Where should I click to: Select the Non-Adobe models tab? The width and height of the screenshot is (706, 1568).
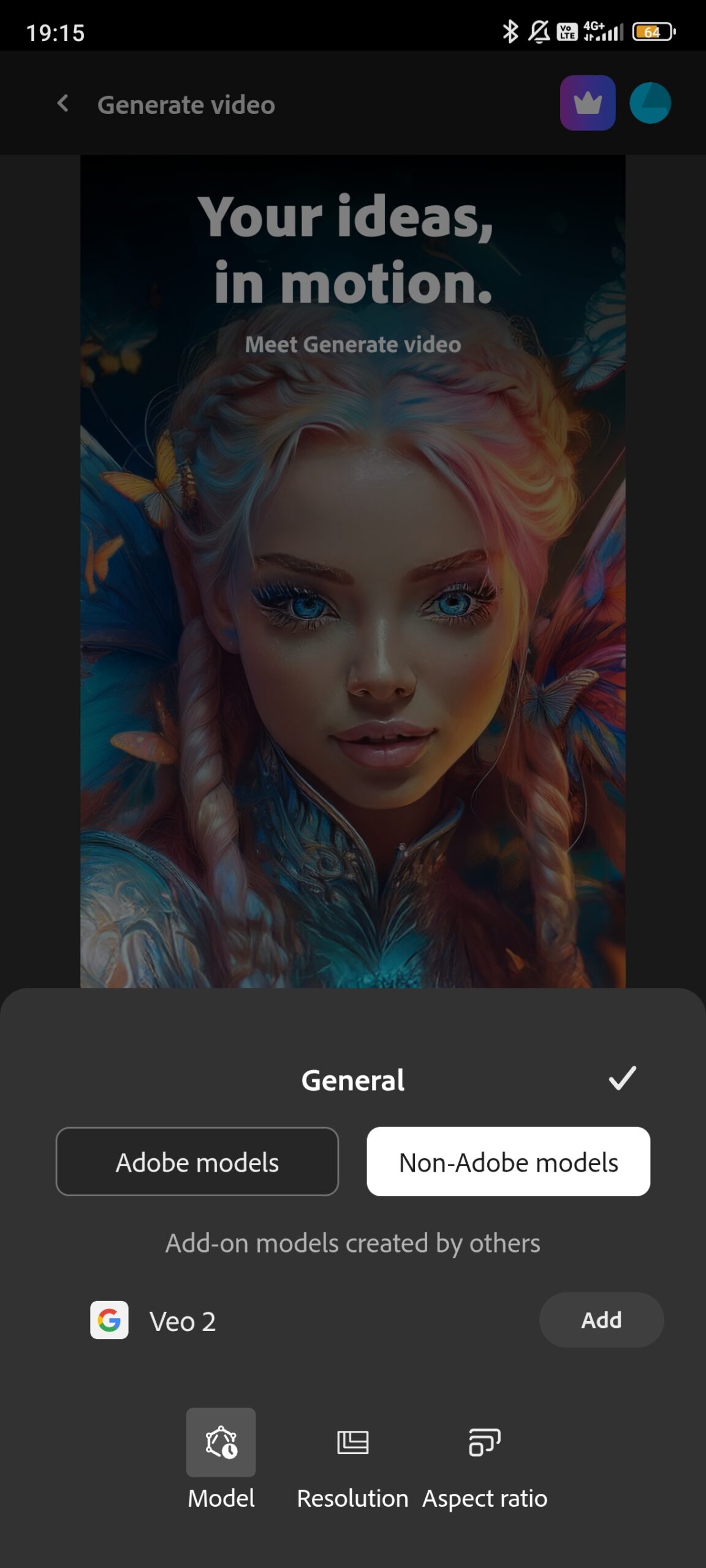(x=508, y=1161)
